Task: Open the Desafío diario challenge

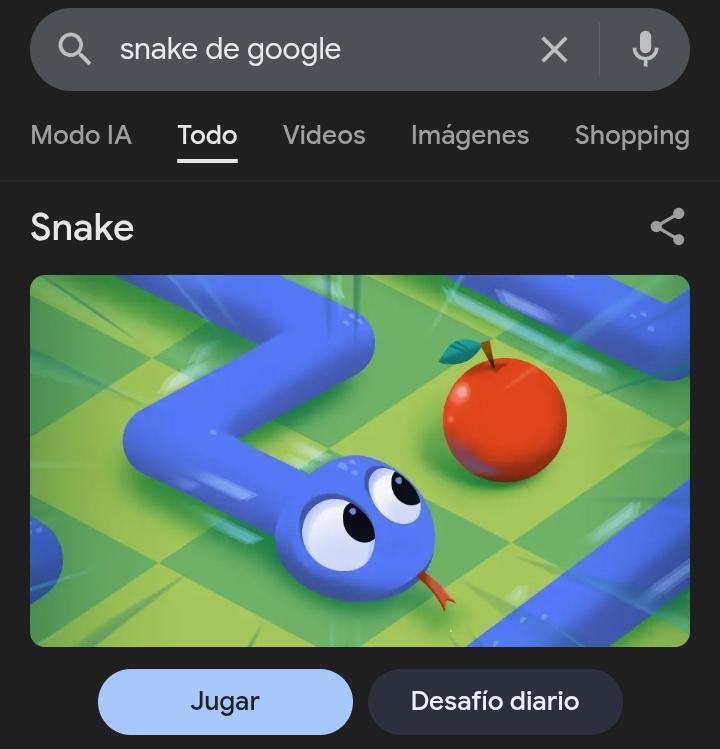Action: (496, 701)
